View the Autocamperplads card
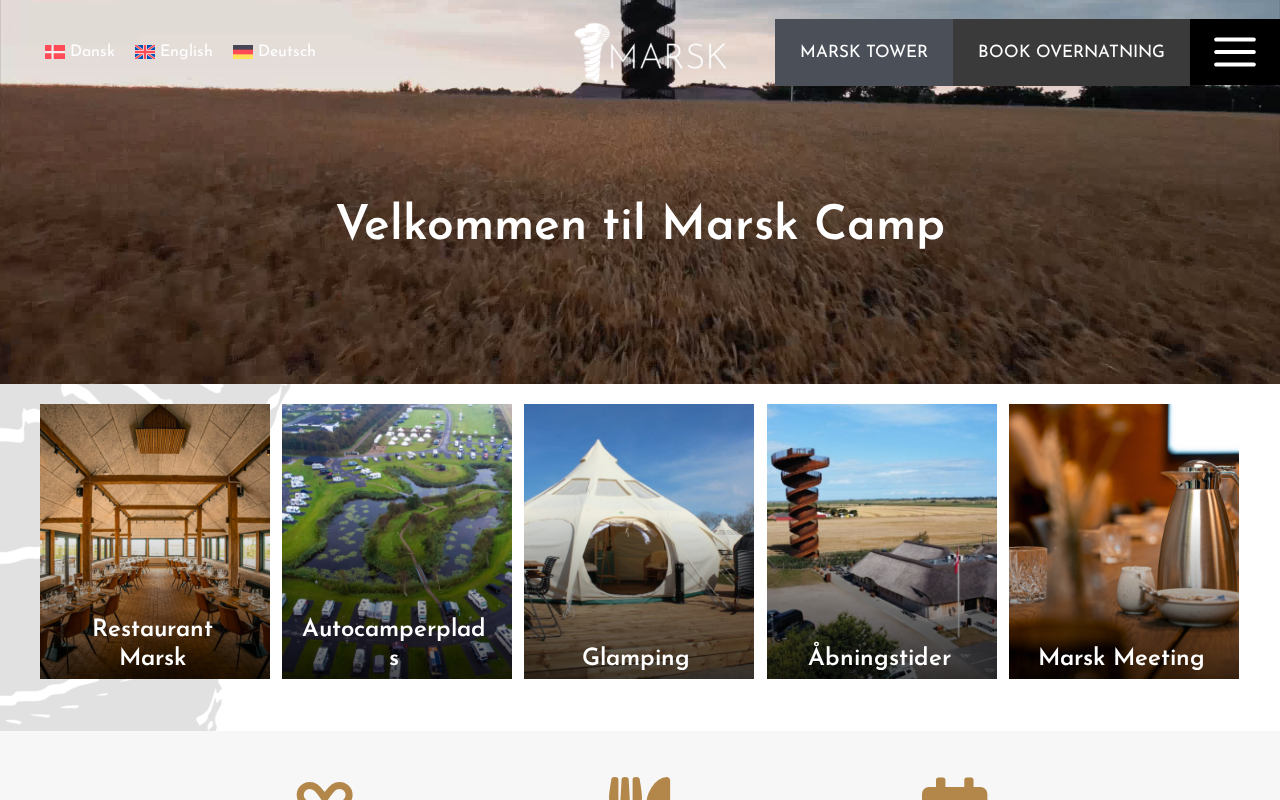Viewport: 1280px width, 800px height. coord(397,541)
